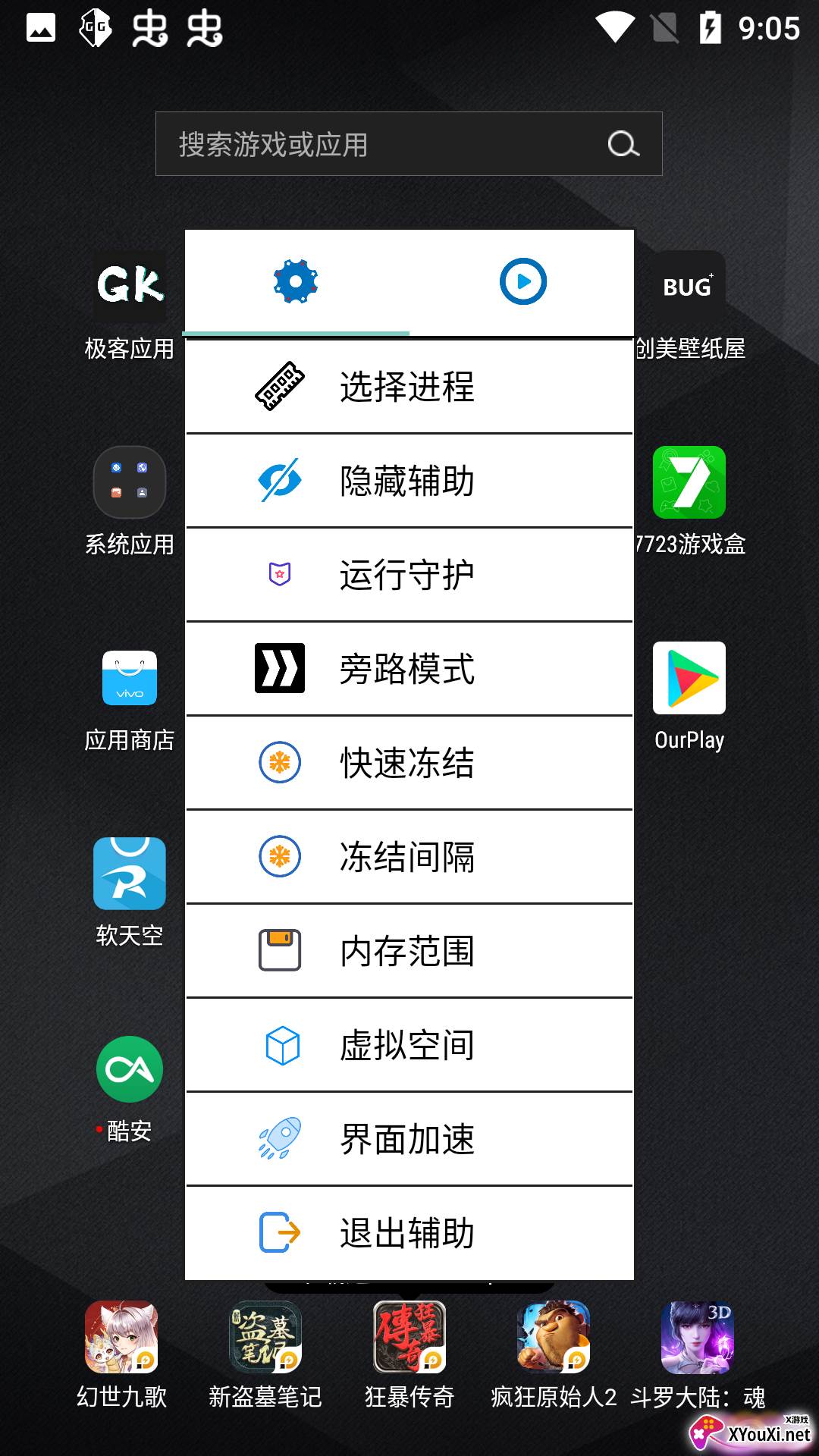Select 虚拟空间 in the menu
The height and width of the screenshot is (1456, 819).
409,1045
